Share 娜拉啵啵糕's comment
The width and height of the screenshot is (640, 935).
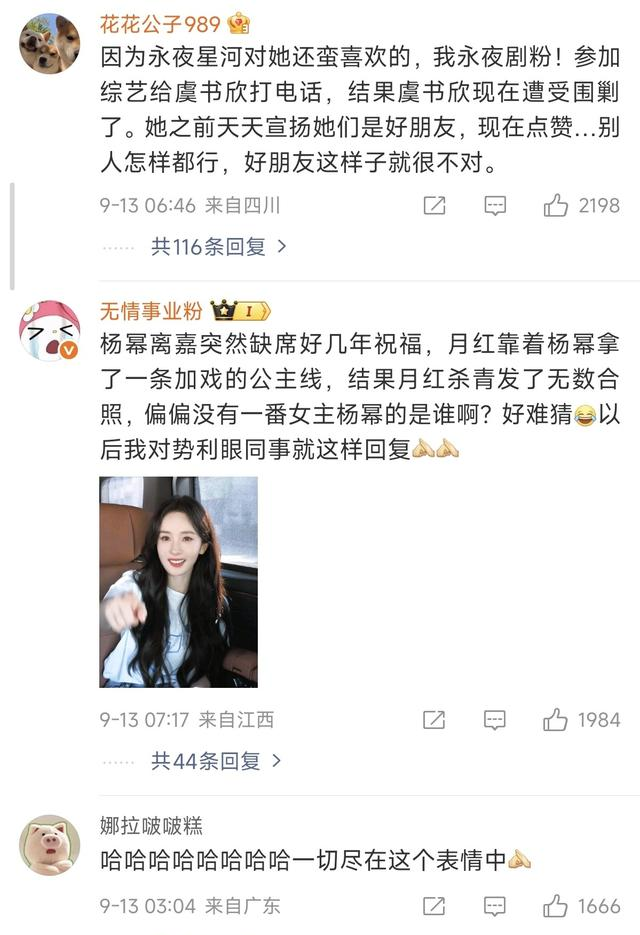(434, 906)
